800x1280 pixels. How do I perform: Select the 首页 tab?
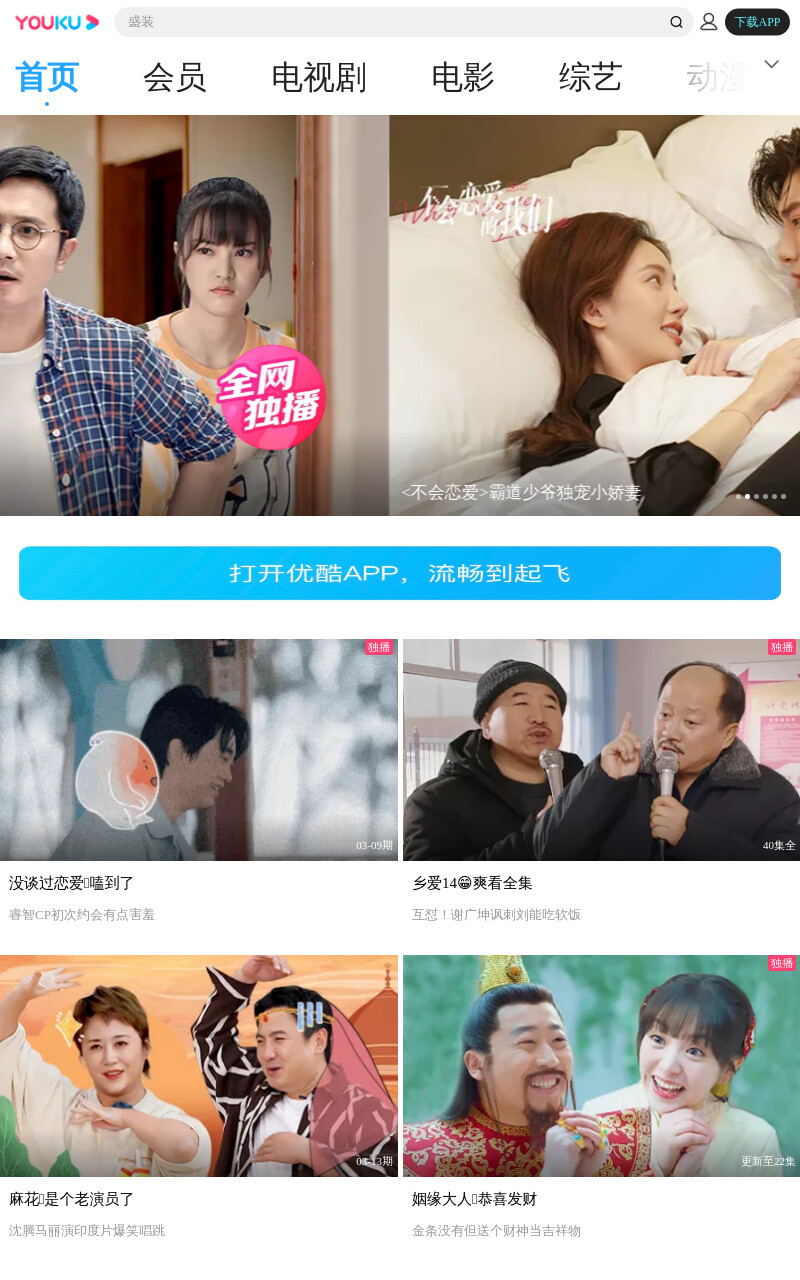[x=46, y=77]
